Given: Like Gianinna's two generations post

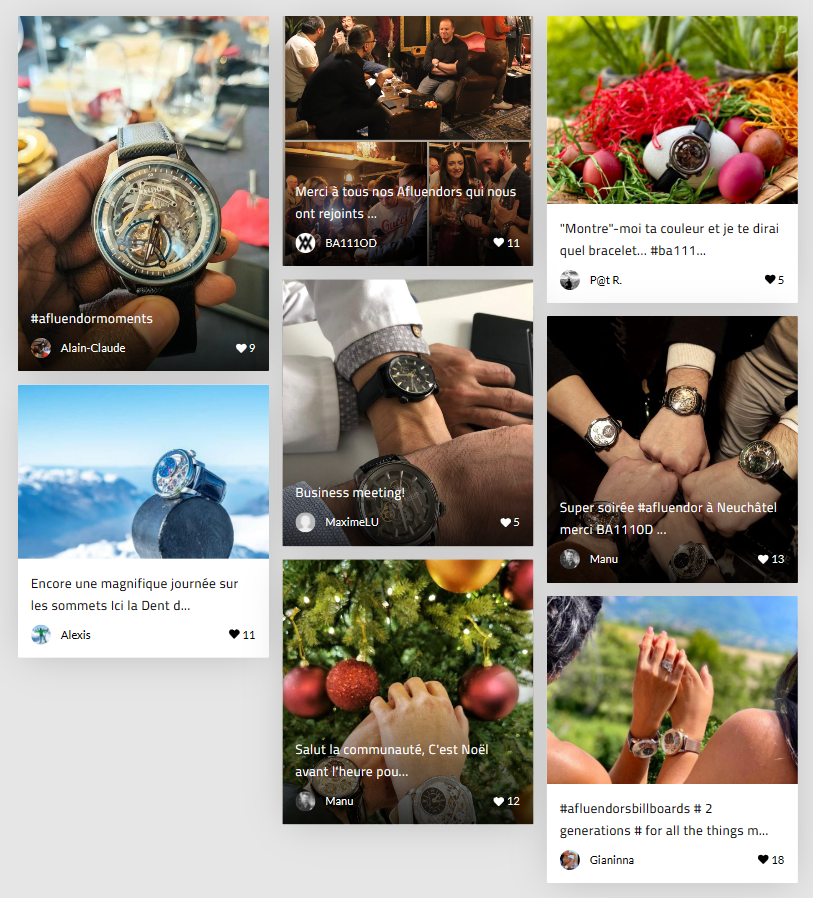Looking at the screenshot, I should click(x=763, y=859).
